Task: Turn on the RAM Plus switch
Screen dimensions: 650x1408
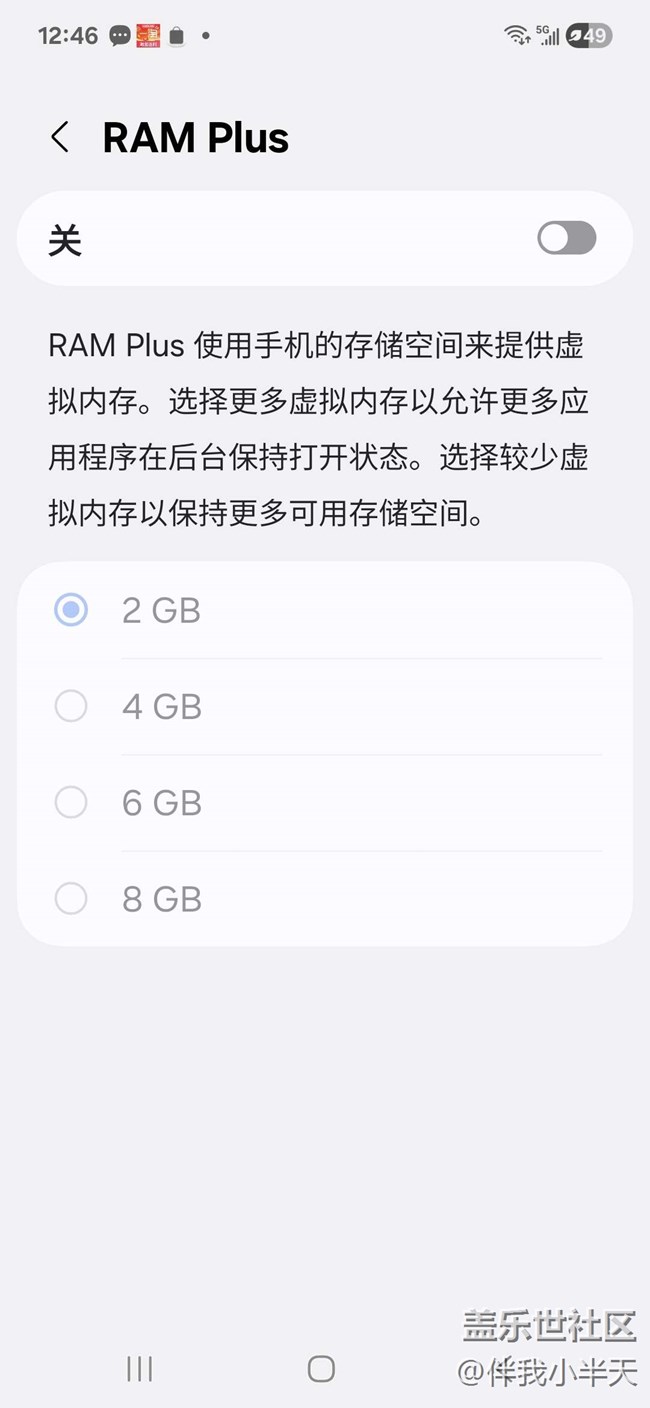Action: [566, 238]
